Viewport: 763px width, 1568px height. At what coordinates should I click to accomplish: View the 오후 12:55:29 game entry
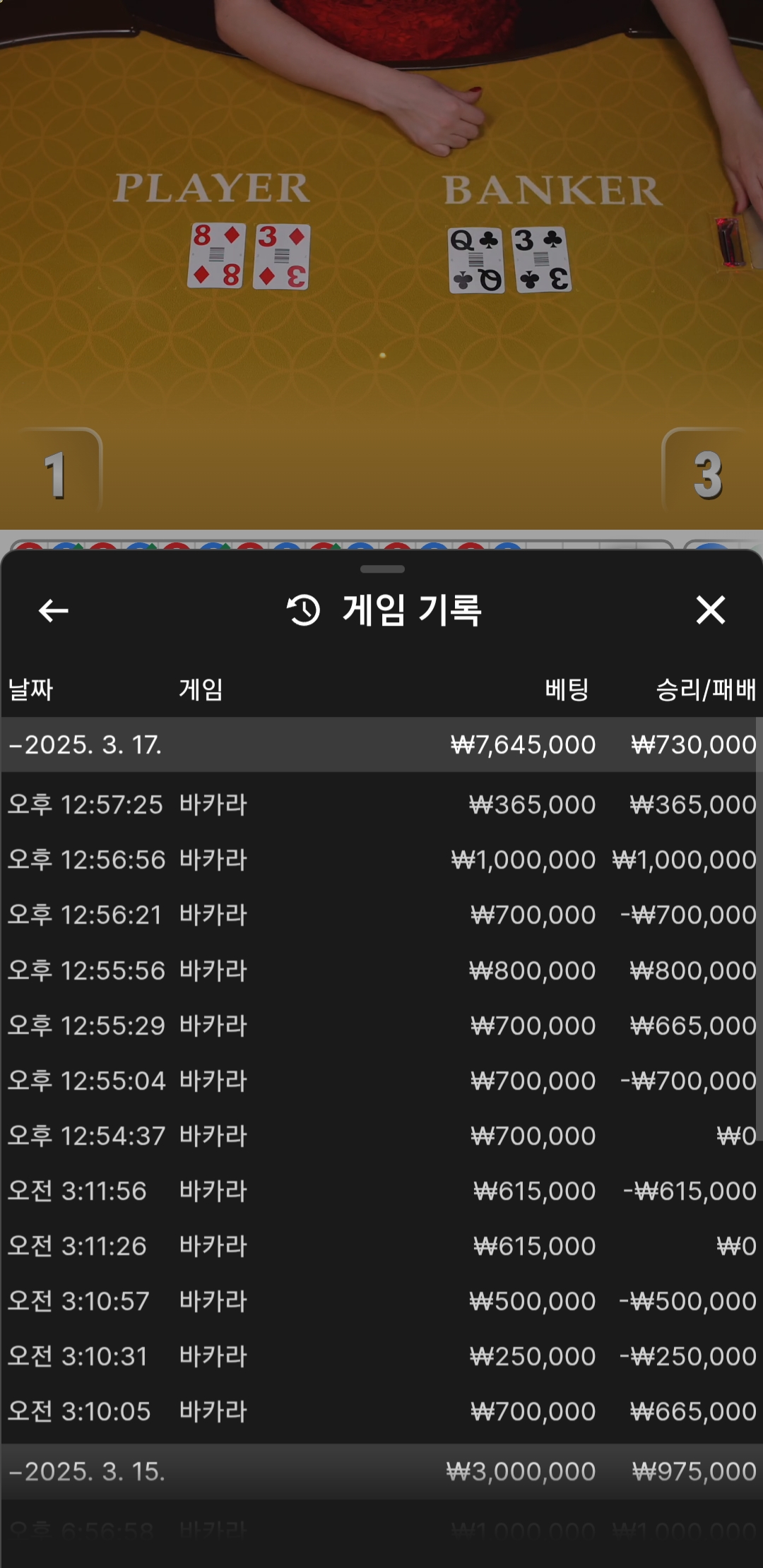pos(381,1026)
